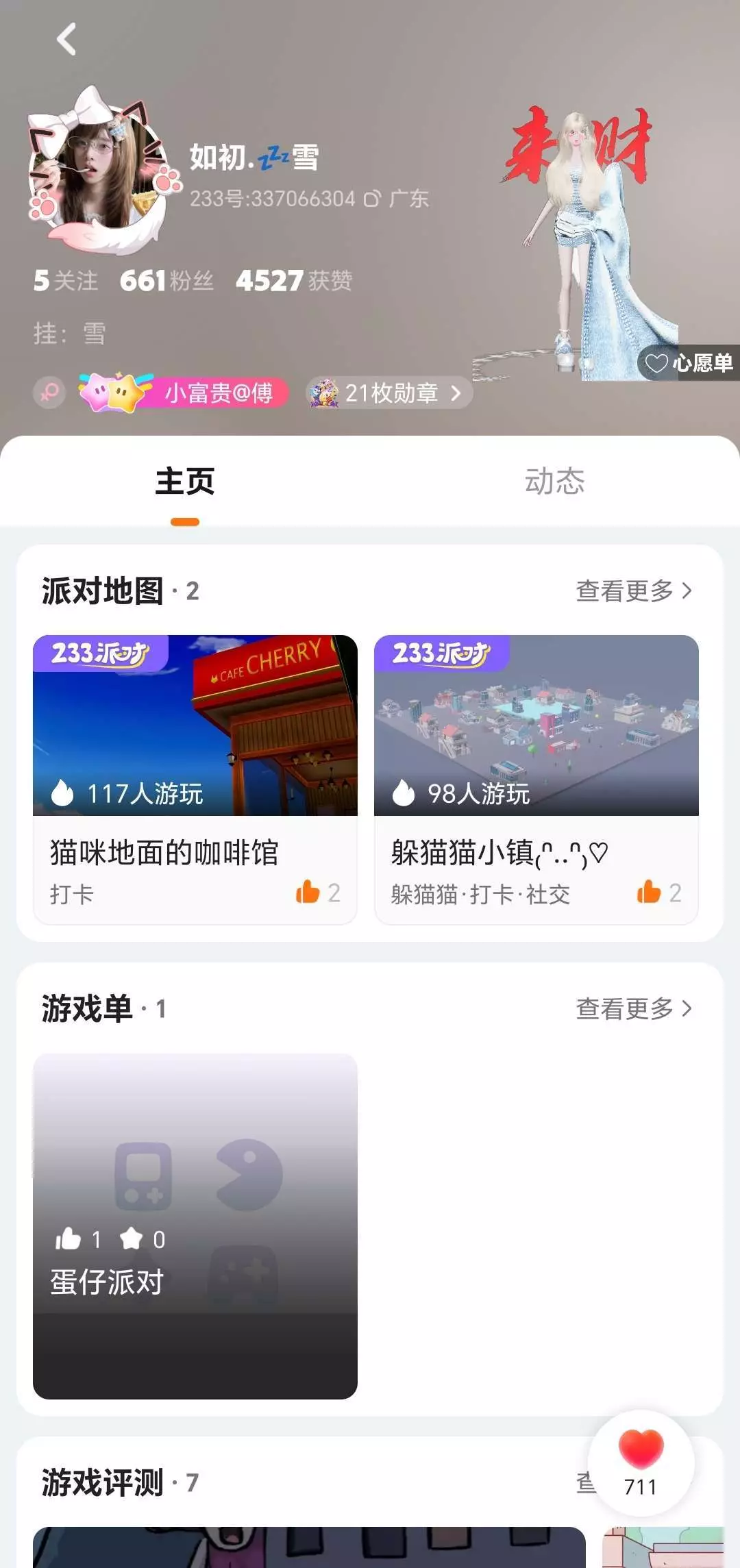The image size is (740, 1568).
Task: Like the 猫咪地面的咖啡馆 map
Action: click(x=308, y=892)
